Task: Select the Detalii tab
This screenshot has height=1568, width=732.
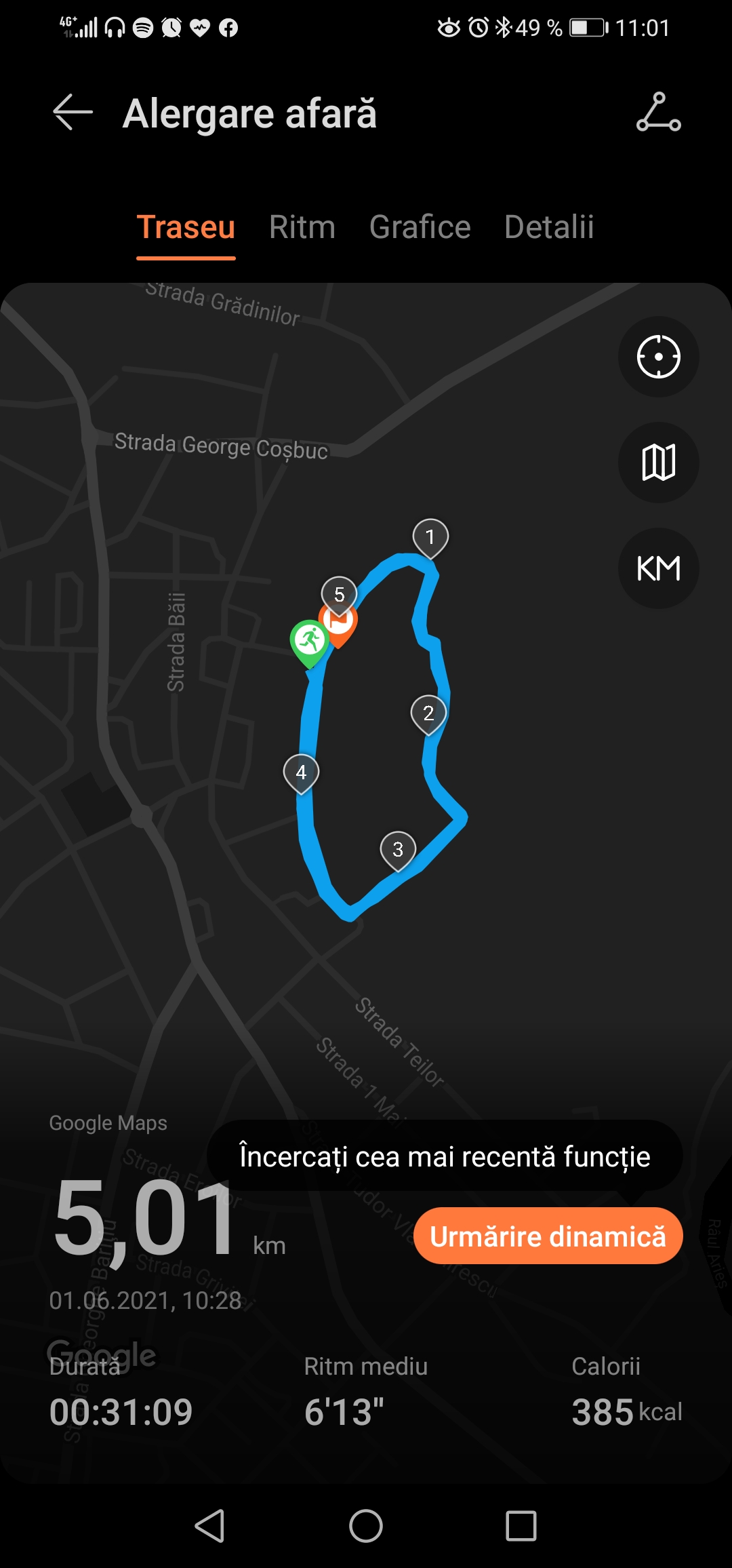Action: [x=549, y=227]
